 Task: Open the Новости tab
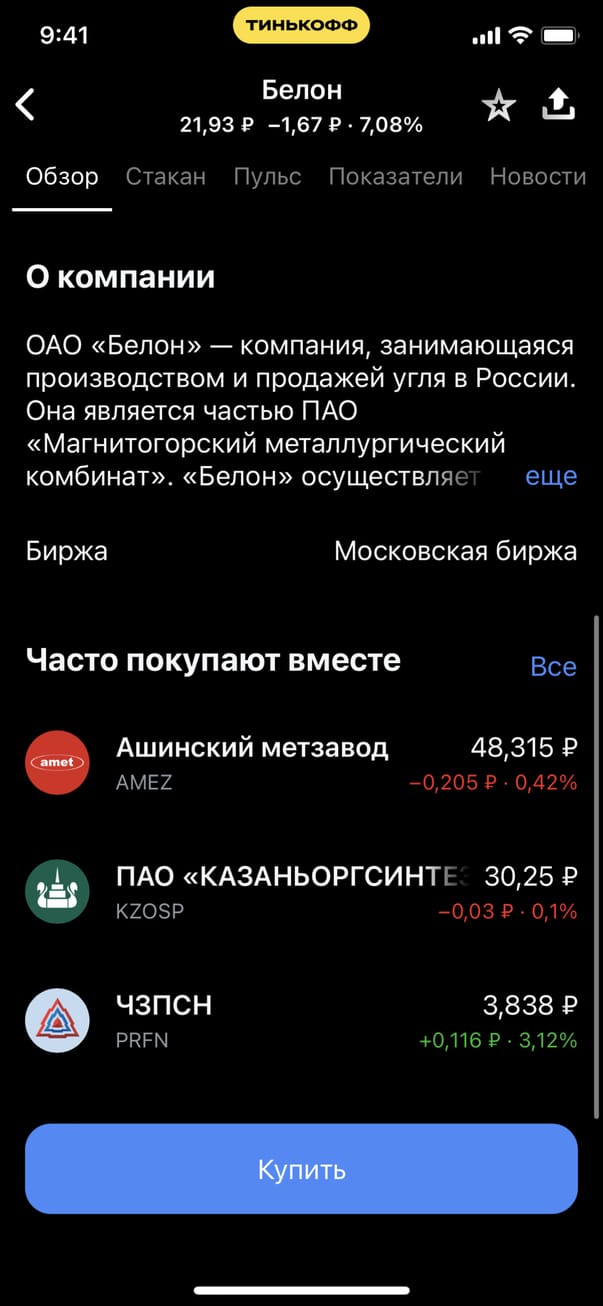538,177
